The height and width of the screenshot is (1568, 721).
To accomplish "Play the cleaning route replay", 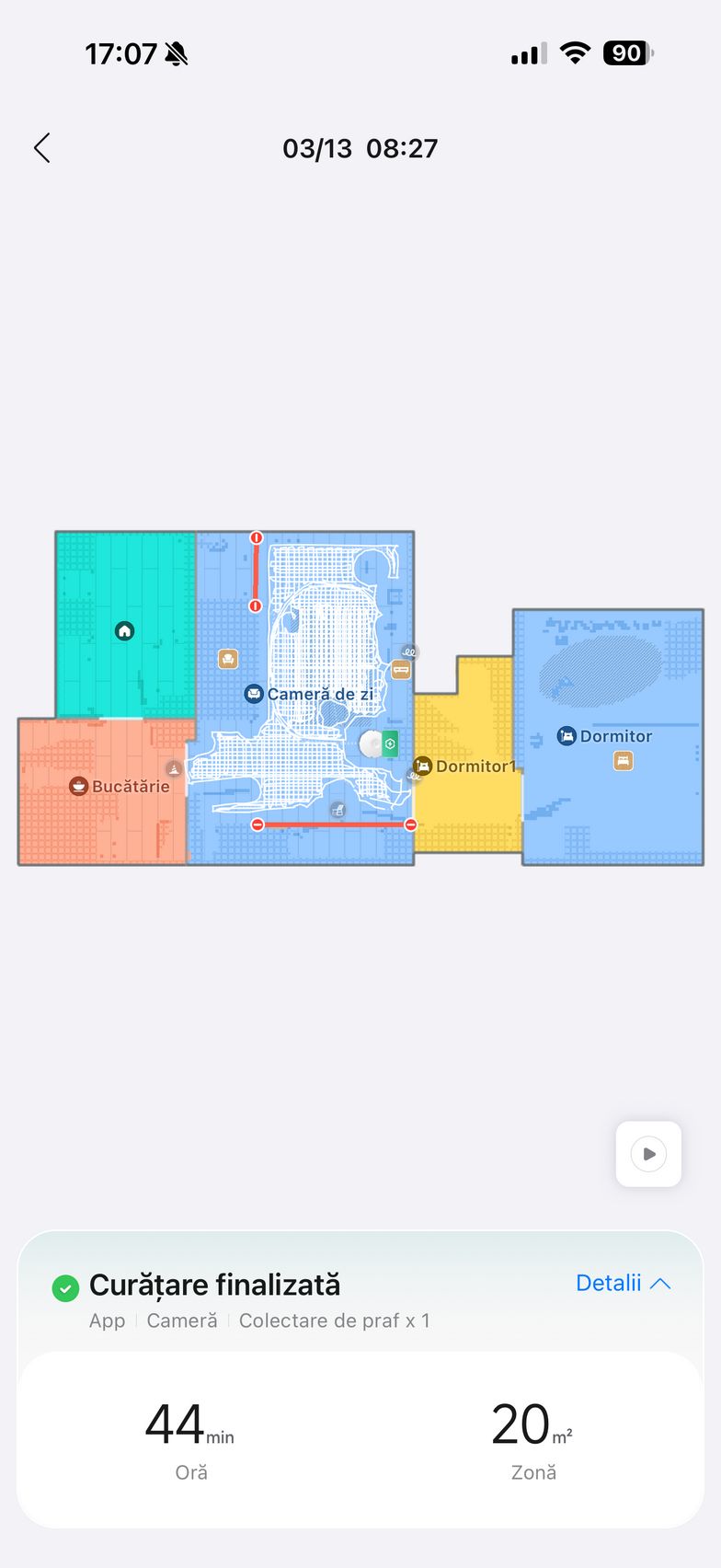I will pos(648,1154).
